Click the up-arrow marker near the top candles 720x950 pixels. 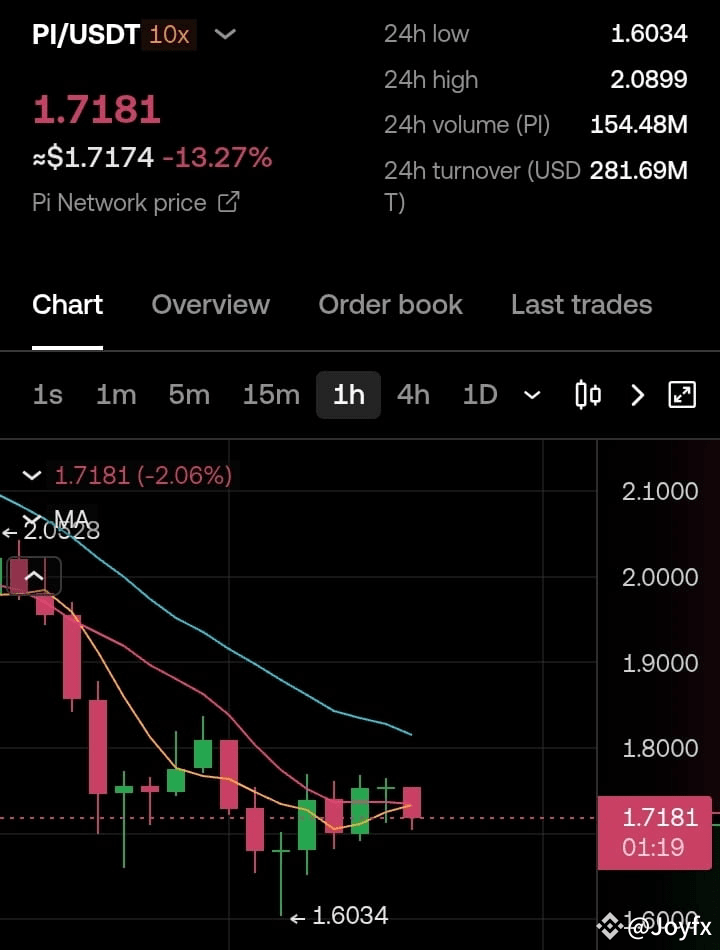point(36,576)
